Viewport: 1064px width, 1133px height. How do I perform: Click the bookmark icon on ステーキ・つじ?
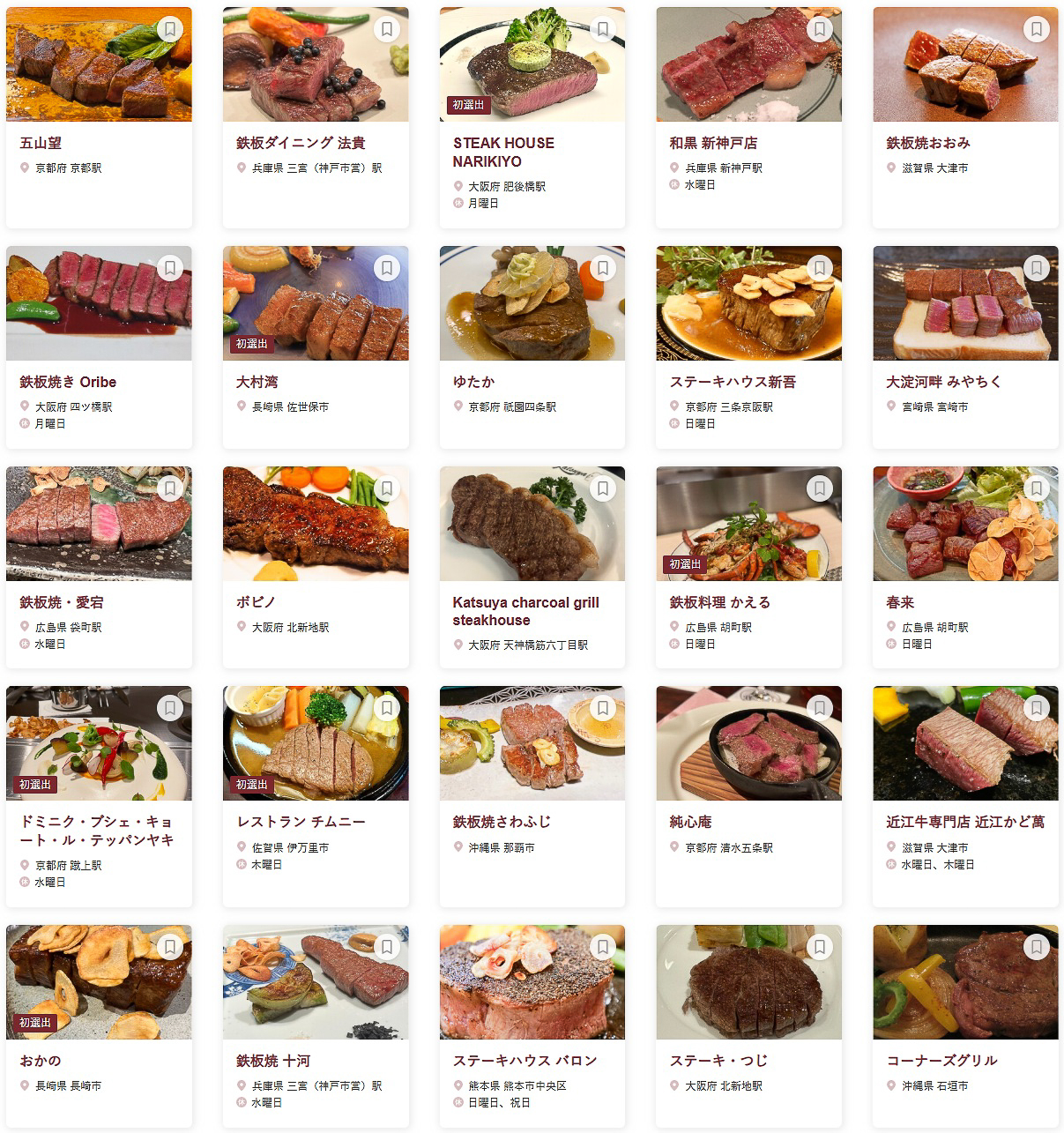[821, 945]
